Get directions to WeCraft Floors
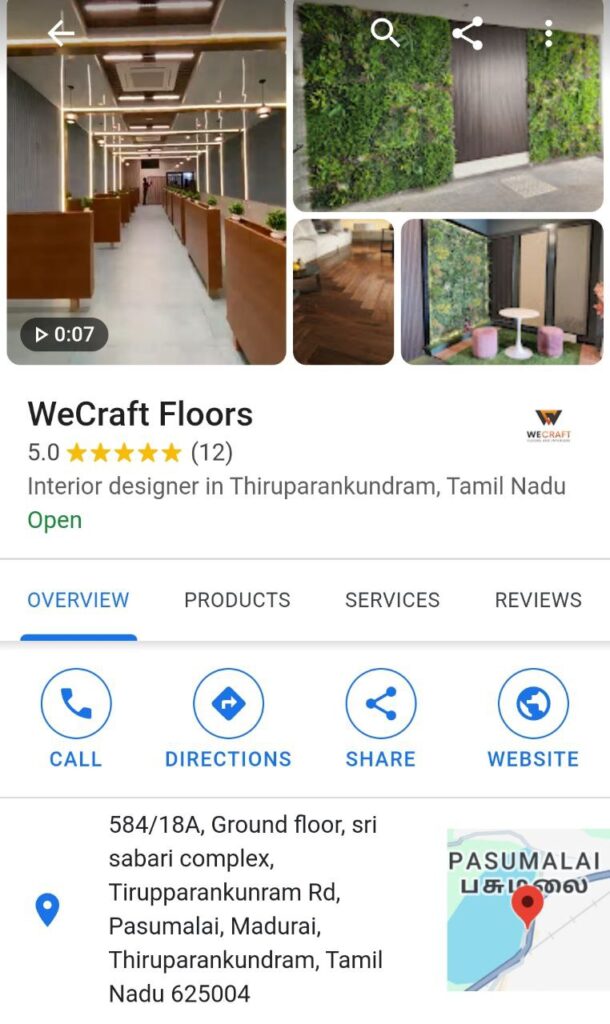610x1024 pixels. (228, 719)
